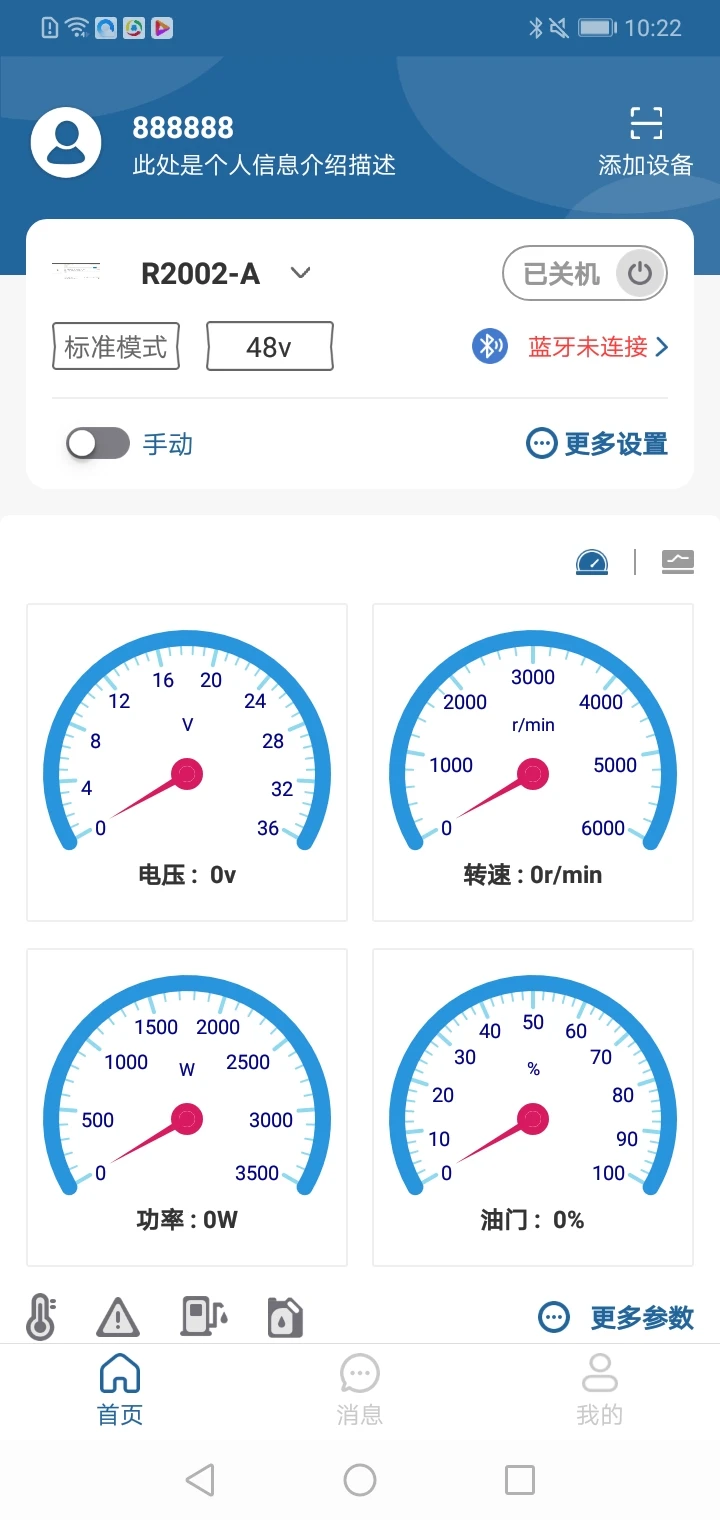Image resolution: width=720 pixels, height=1520 pixels.
Task: Switch to curve chart view icon
Action: point(677,561)
